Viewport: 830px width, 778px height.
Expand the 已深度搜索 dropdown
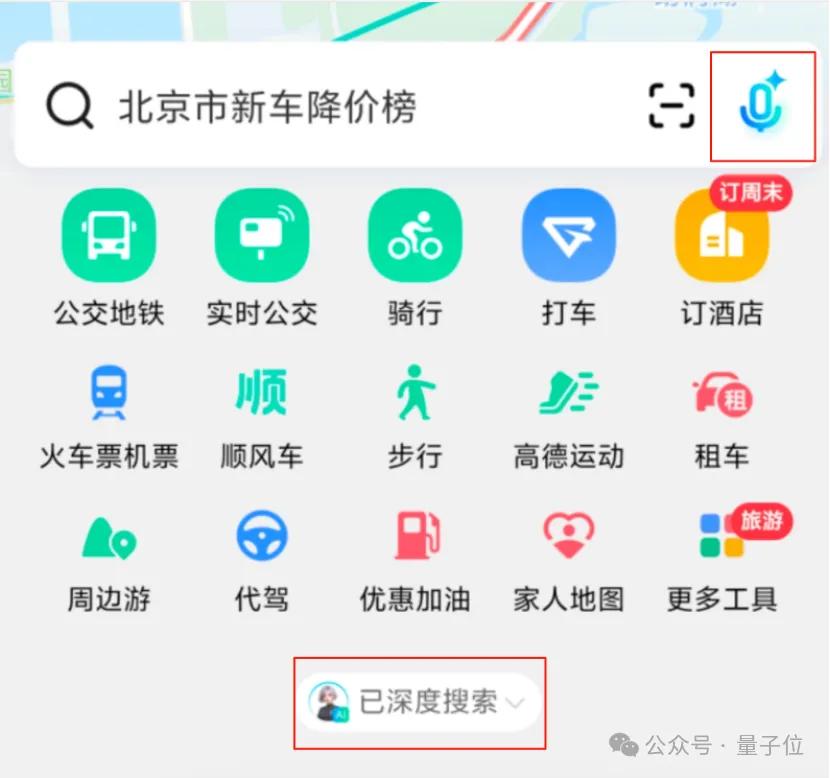(418, 702)
